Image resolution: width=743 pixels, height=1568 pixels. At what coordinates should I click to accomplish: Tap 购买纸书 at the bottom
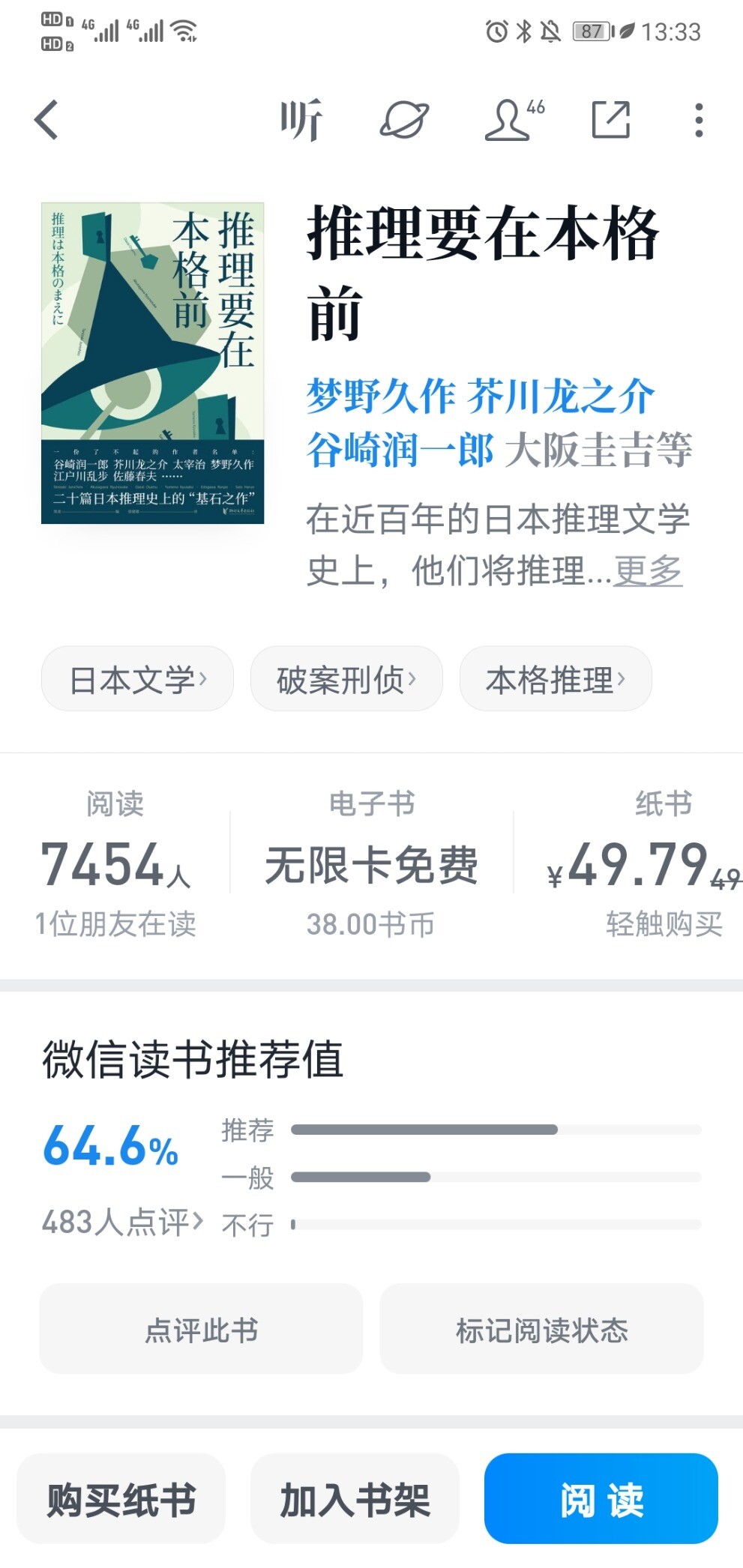point(121,1500)
